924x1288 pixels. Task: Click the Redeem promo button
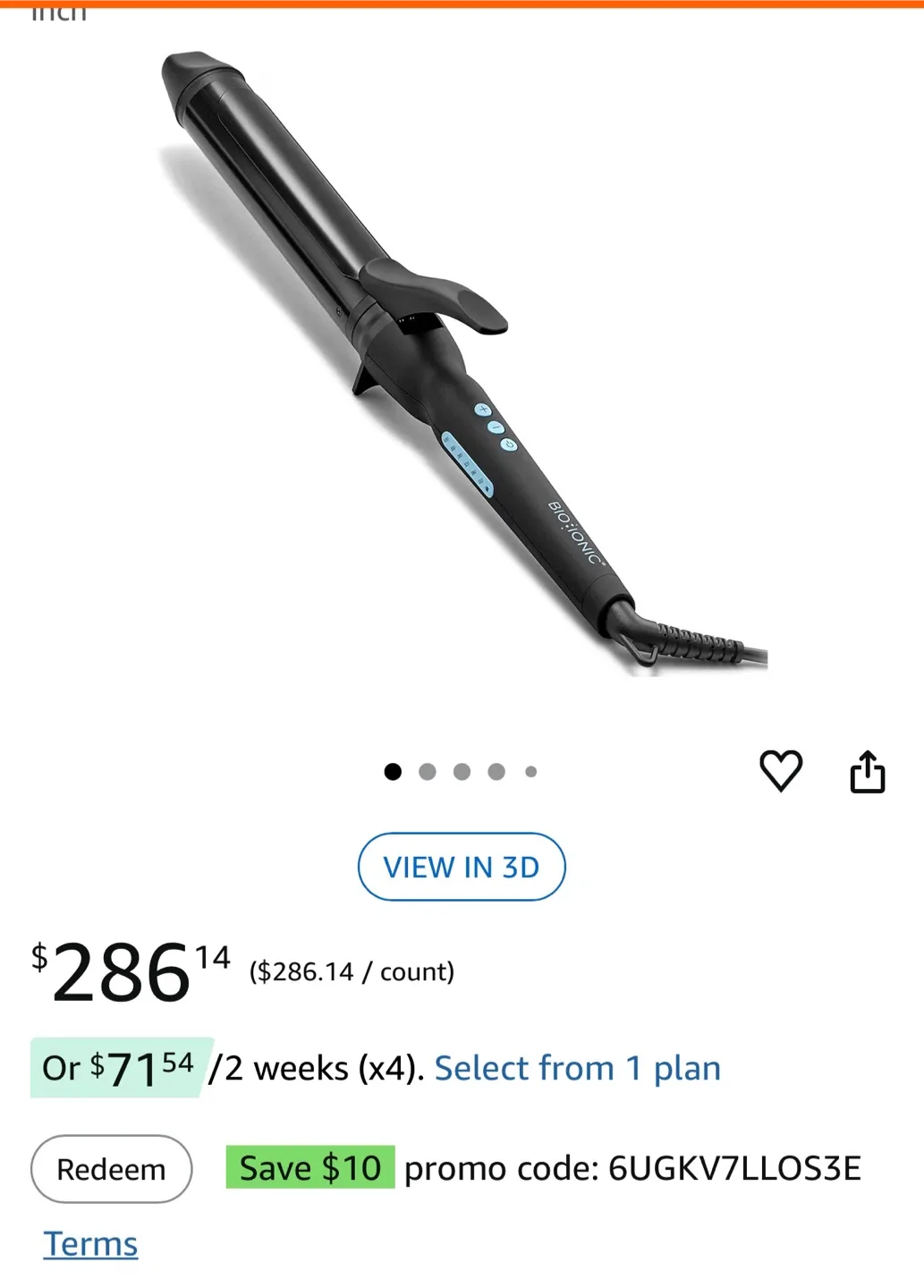tap(111, 1168)
